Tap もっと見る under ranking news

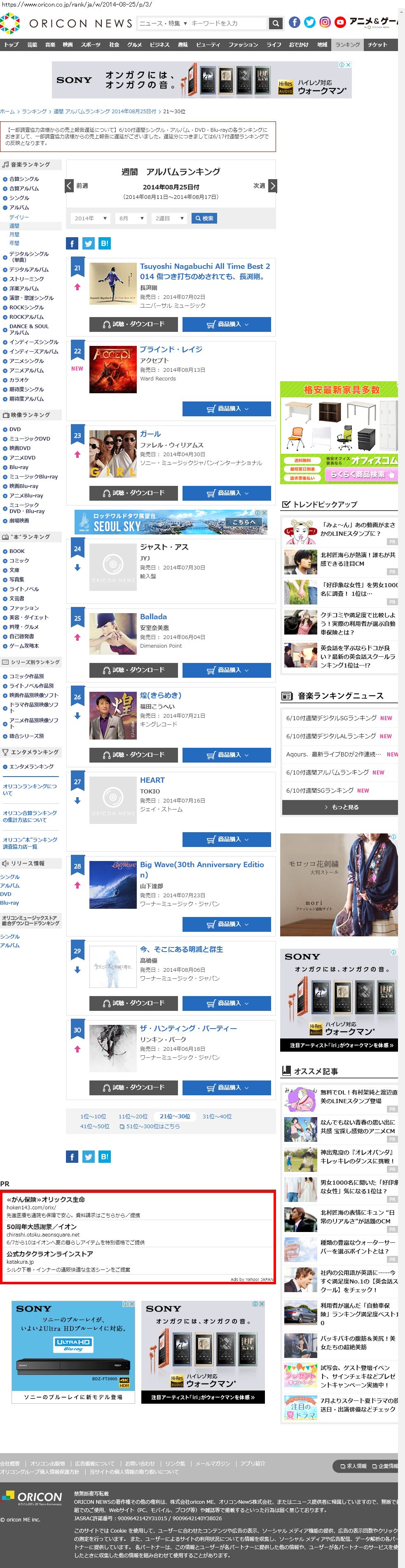(340, 807)
